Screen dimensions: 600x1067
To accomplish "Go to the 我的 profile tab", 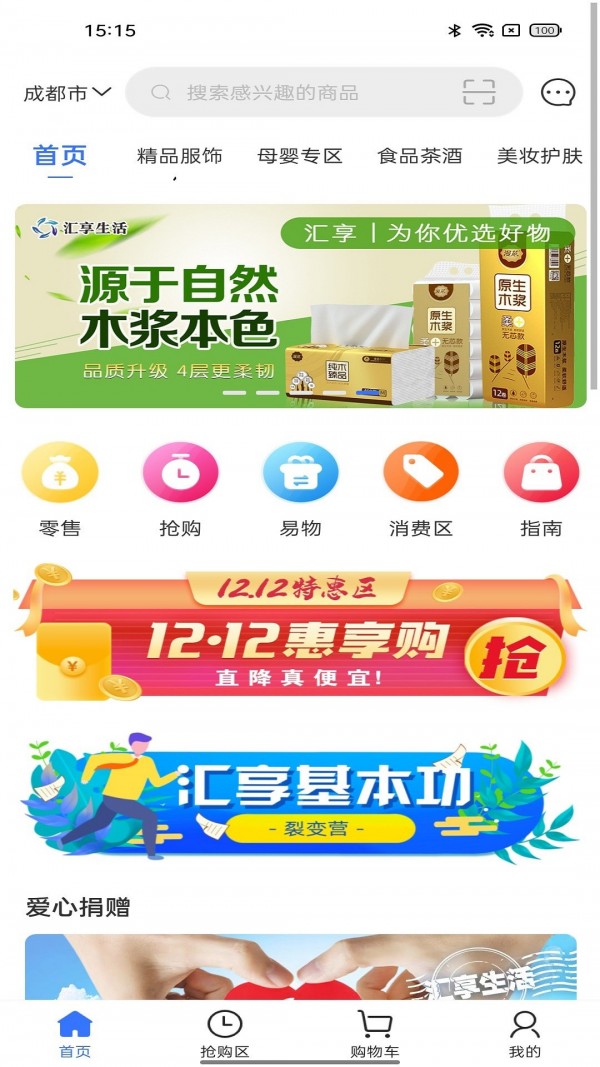I will click(x=524, y=1034).
